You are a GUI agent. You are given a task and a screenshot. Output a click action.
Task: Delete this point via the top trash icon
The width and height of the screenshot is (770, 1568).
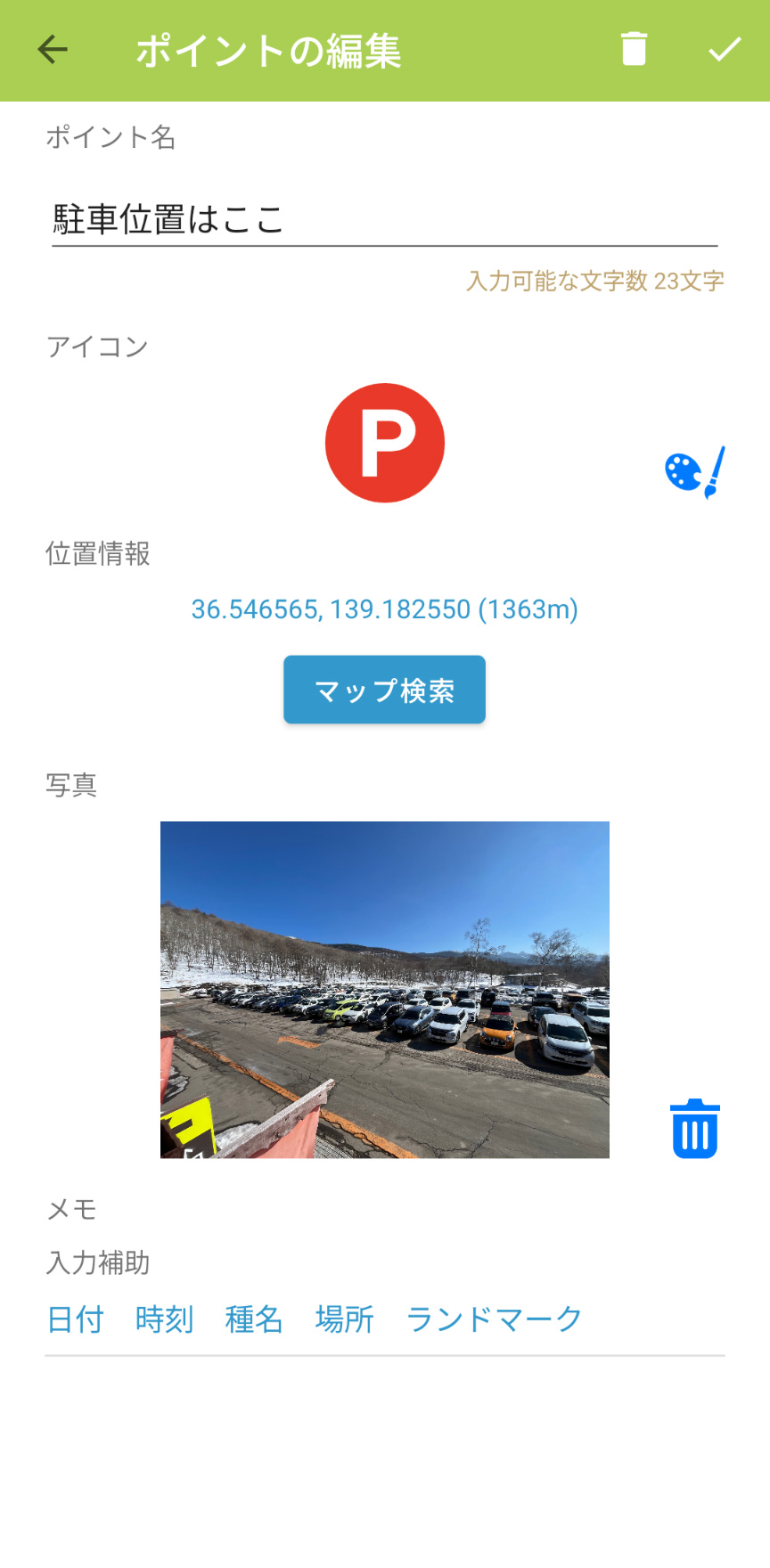pyautogui.click(x=634, y=49)
